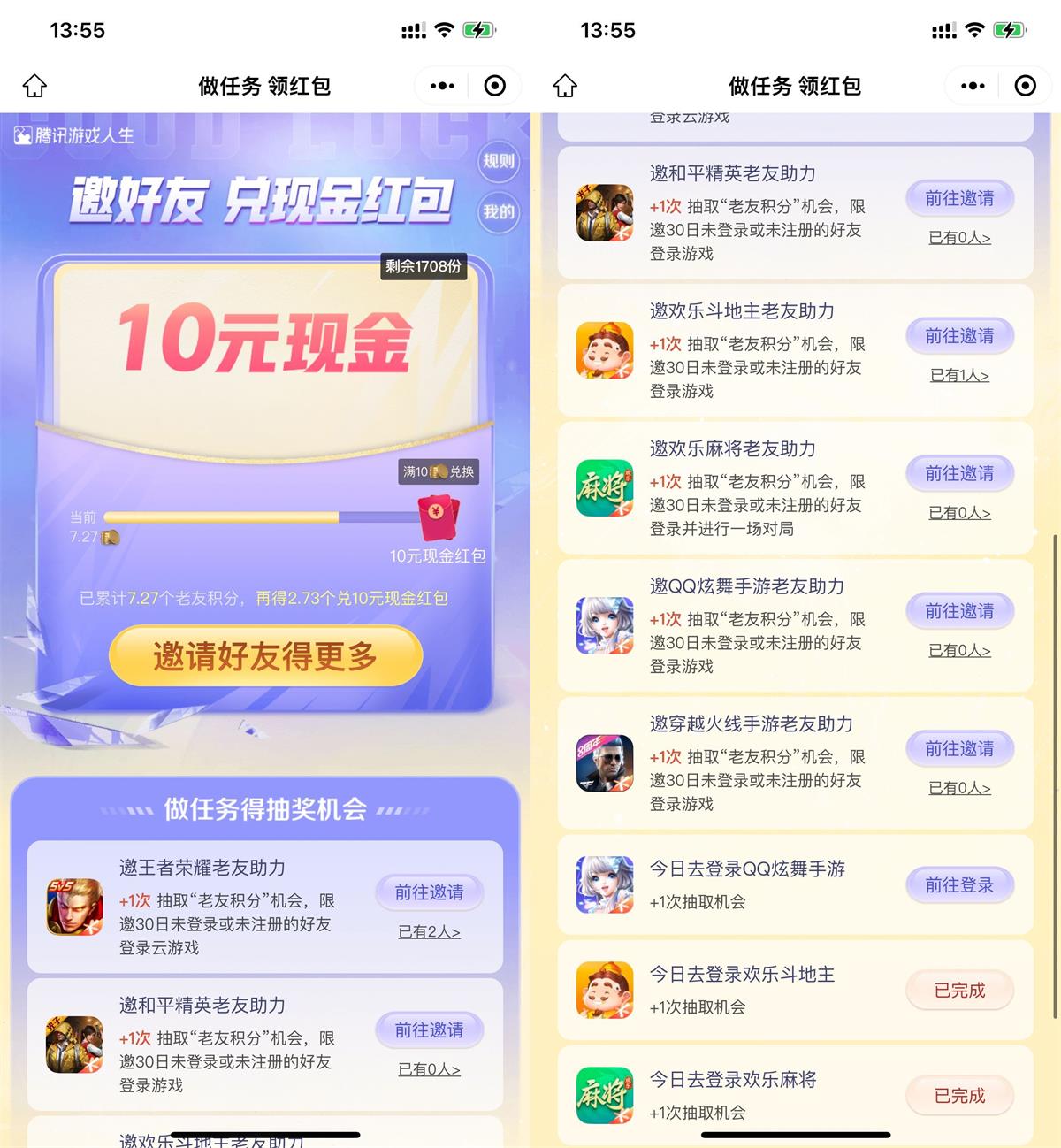Tap 前往邀请 for 欢乐斗地主老友助力
Screen dimensions: 1061x1148
click(959, 336)
